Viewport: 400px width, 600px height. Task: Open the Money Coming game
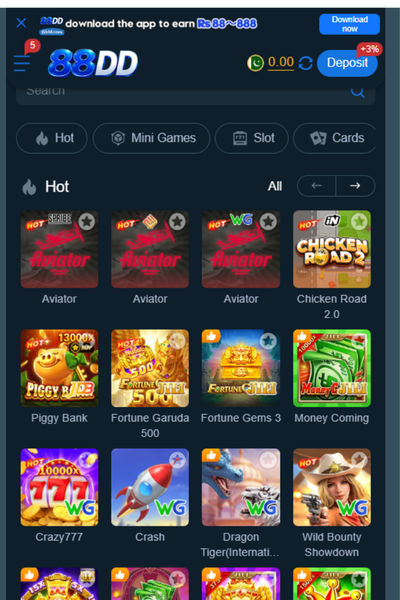(x=332, y=368)
